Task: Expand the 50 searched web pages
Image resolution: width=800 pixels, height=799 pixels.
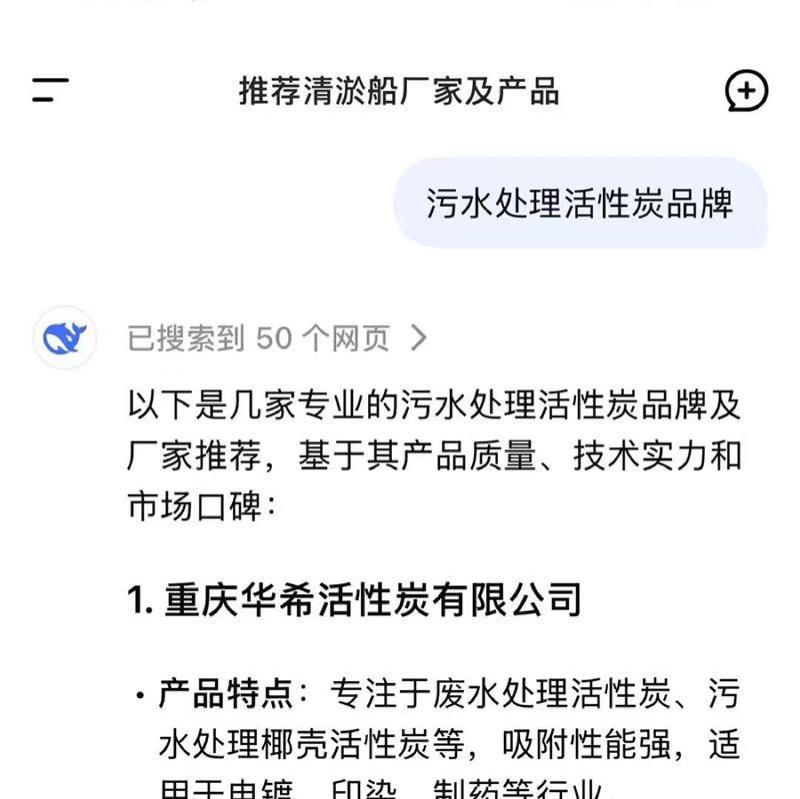Action: (x=277, y=339)
